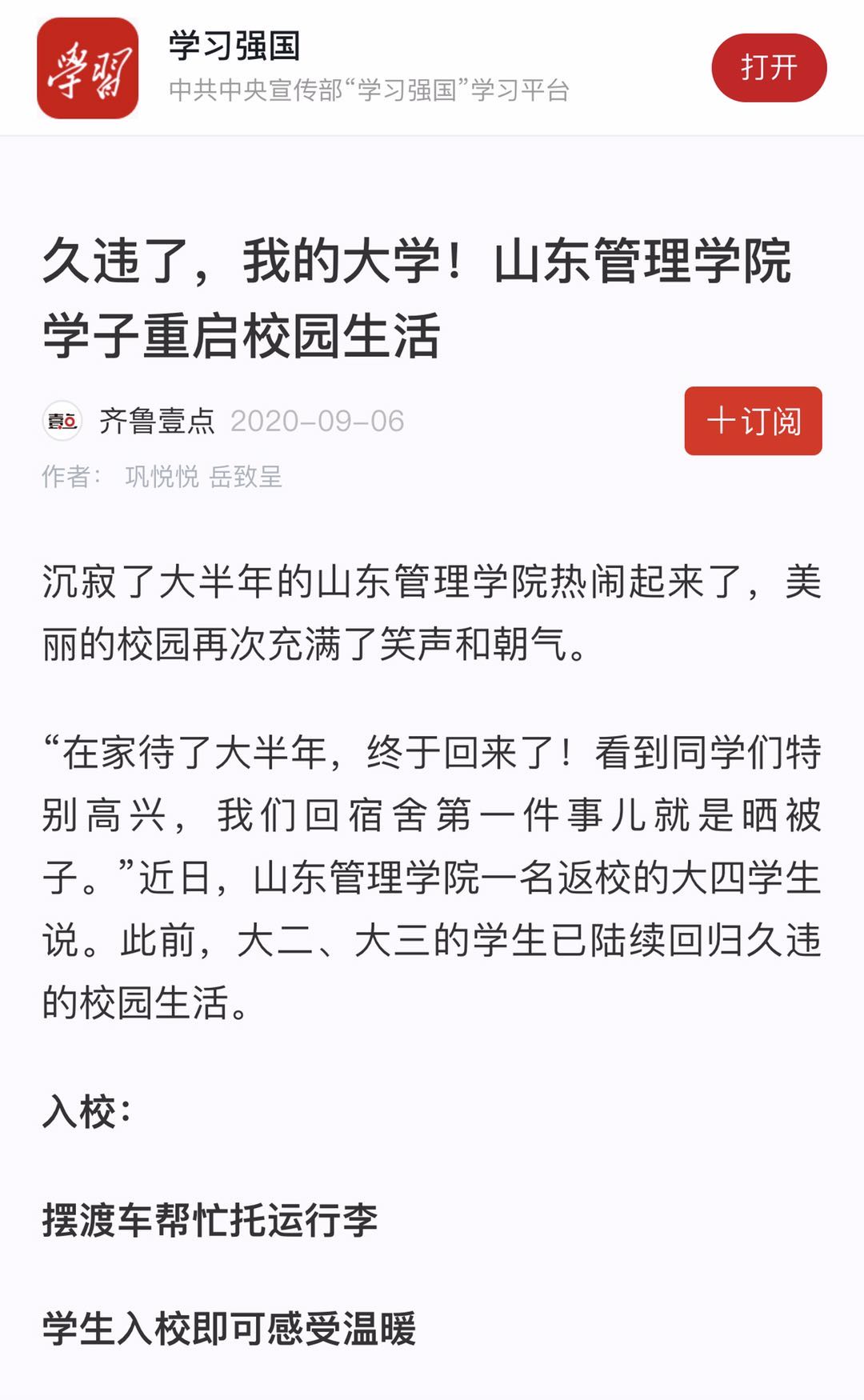Open the 齐鲁壹点 publisher profile
This screenshot has height=1400, width=864.
157,421
